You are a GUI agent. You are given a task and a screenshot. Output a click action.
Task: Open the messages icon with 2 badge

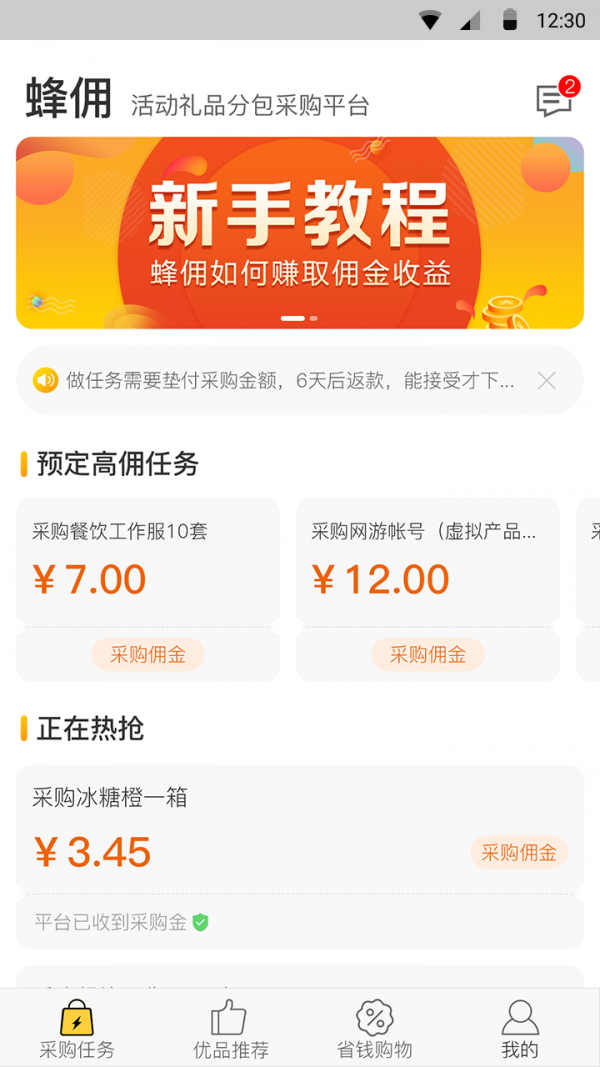point(554,99)
